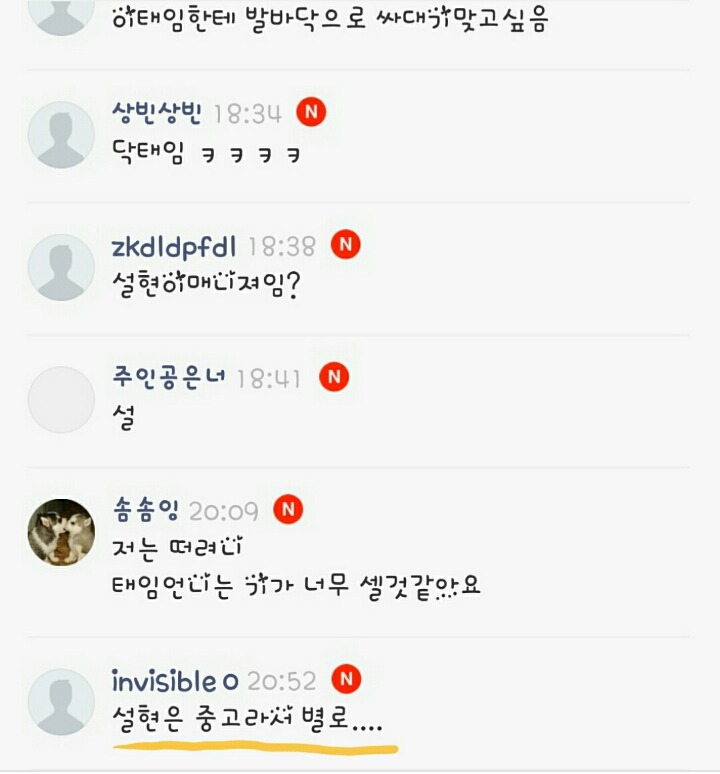Image resolution: width=720 pixels, height=774 pixels.
Task: View invisible o's profile via username
Action: point(175,681)
